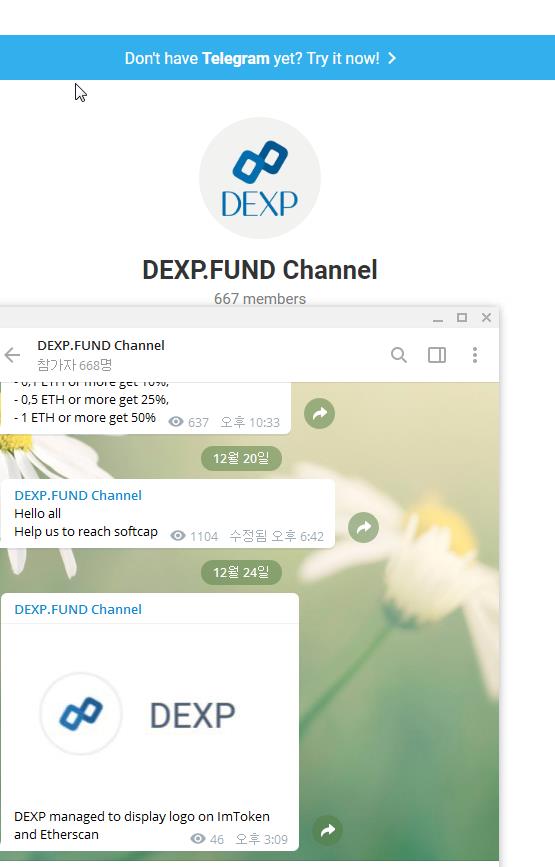Tap the "Try it now" Telegram banner
Screen dimensions: 555x867
pos(260,58)
